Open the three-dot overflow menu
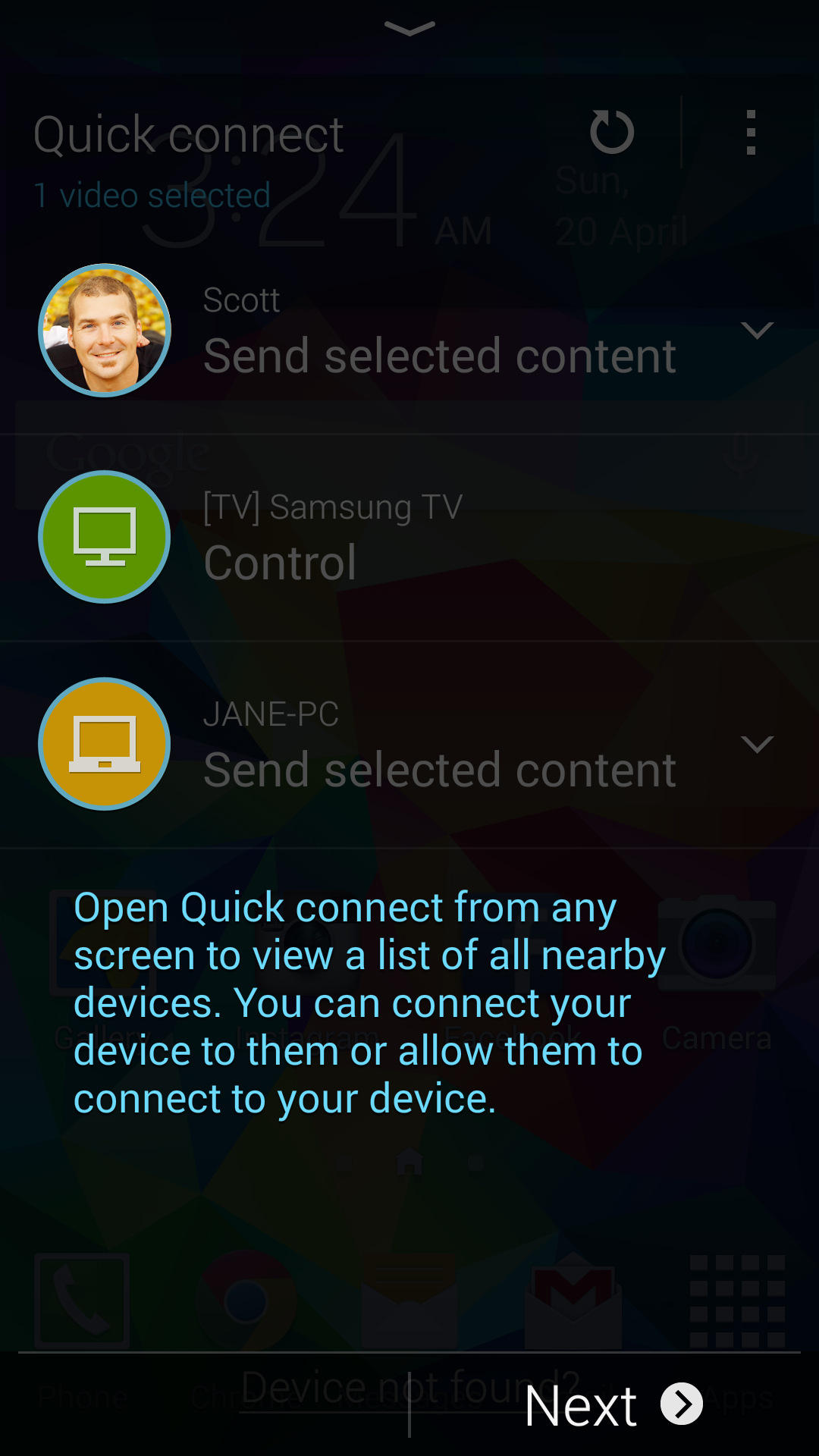This screenshot has height=1456, width=819. tap(751, 133)
